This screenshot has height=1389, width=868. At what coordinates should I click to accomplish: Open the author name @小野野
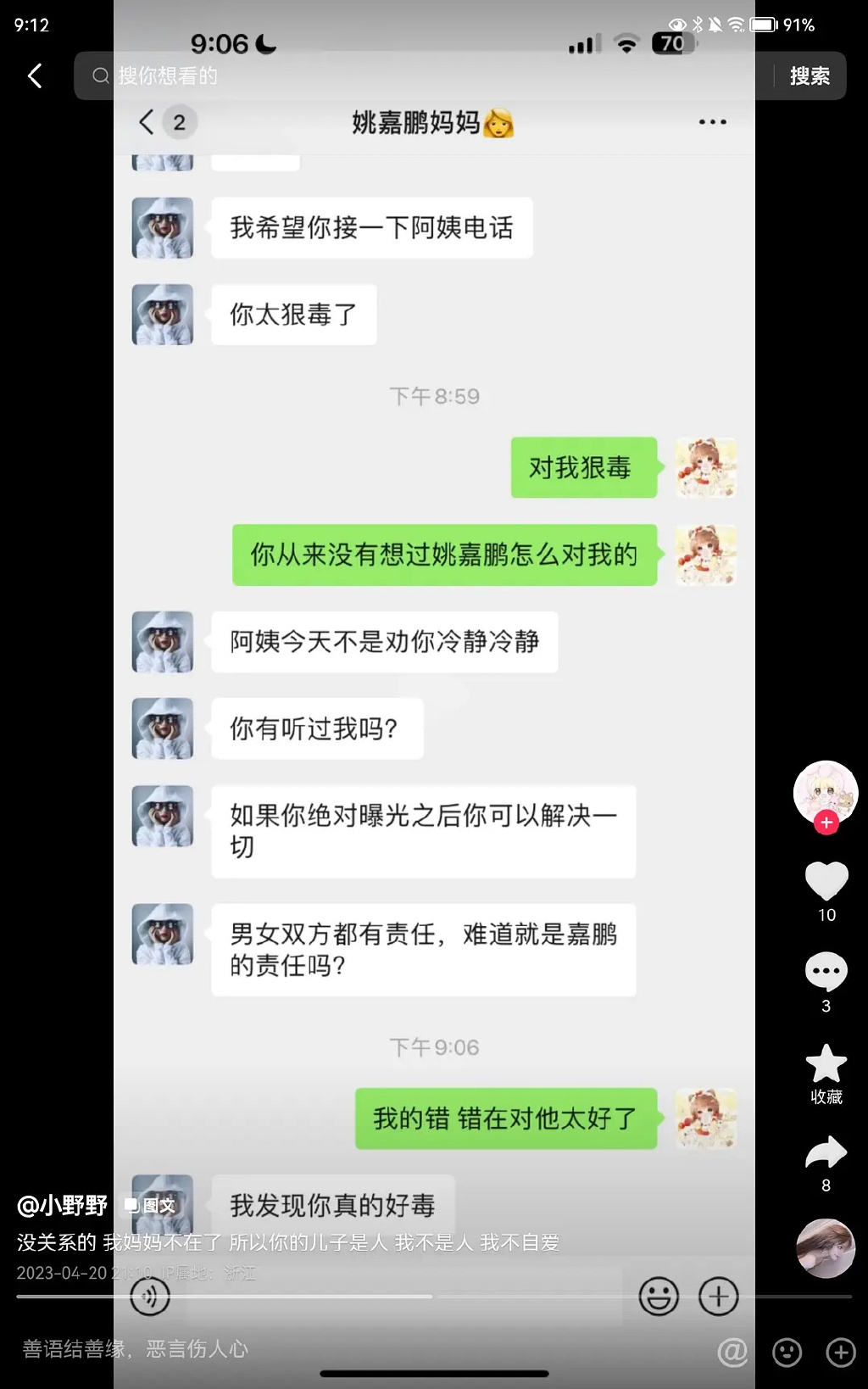tap(63, 1205)
